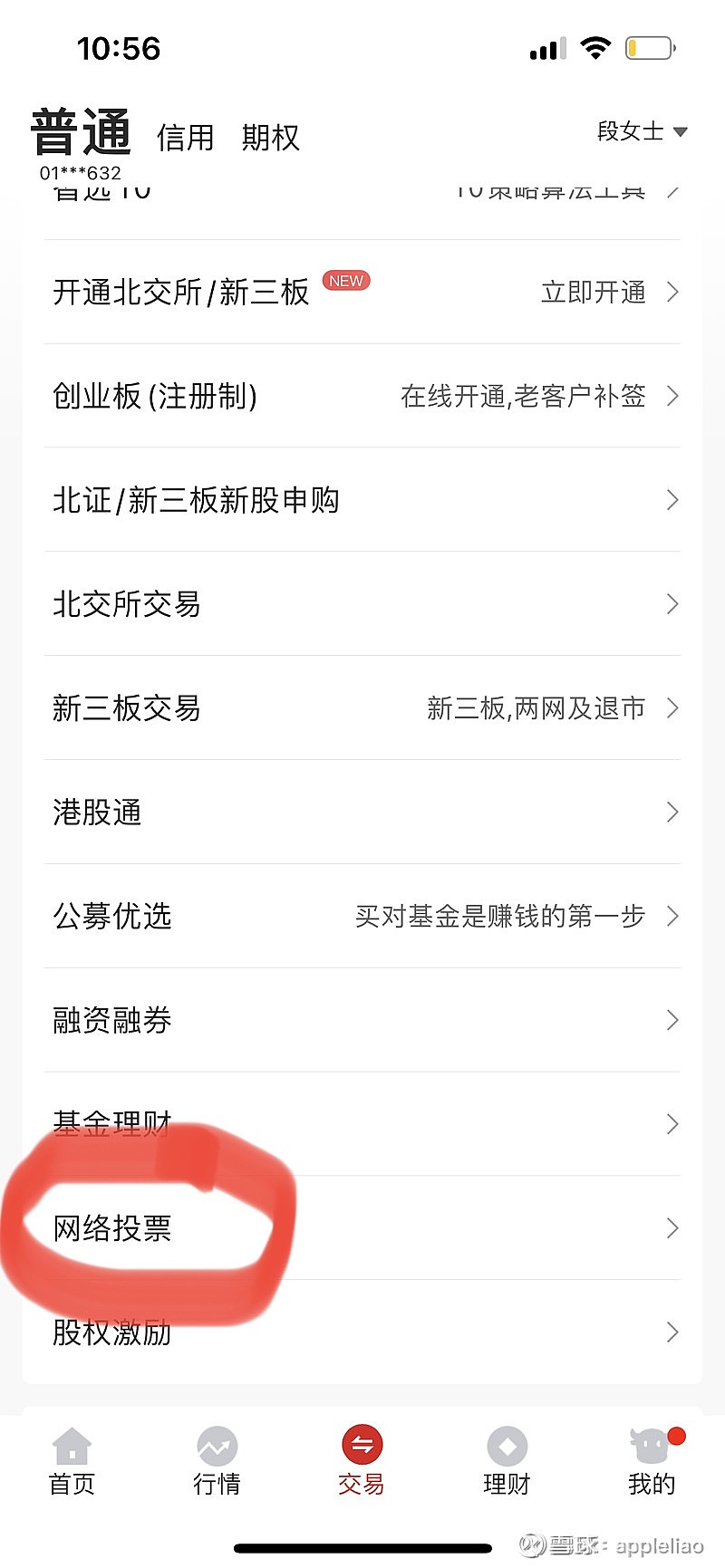Screen dimensions: 725x1568
Task: Switch to the 信用 tab
Action: tap(186, 137)
